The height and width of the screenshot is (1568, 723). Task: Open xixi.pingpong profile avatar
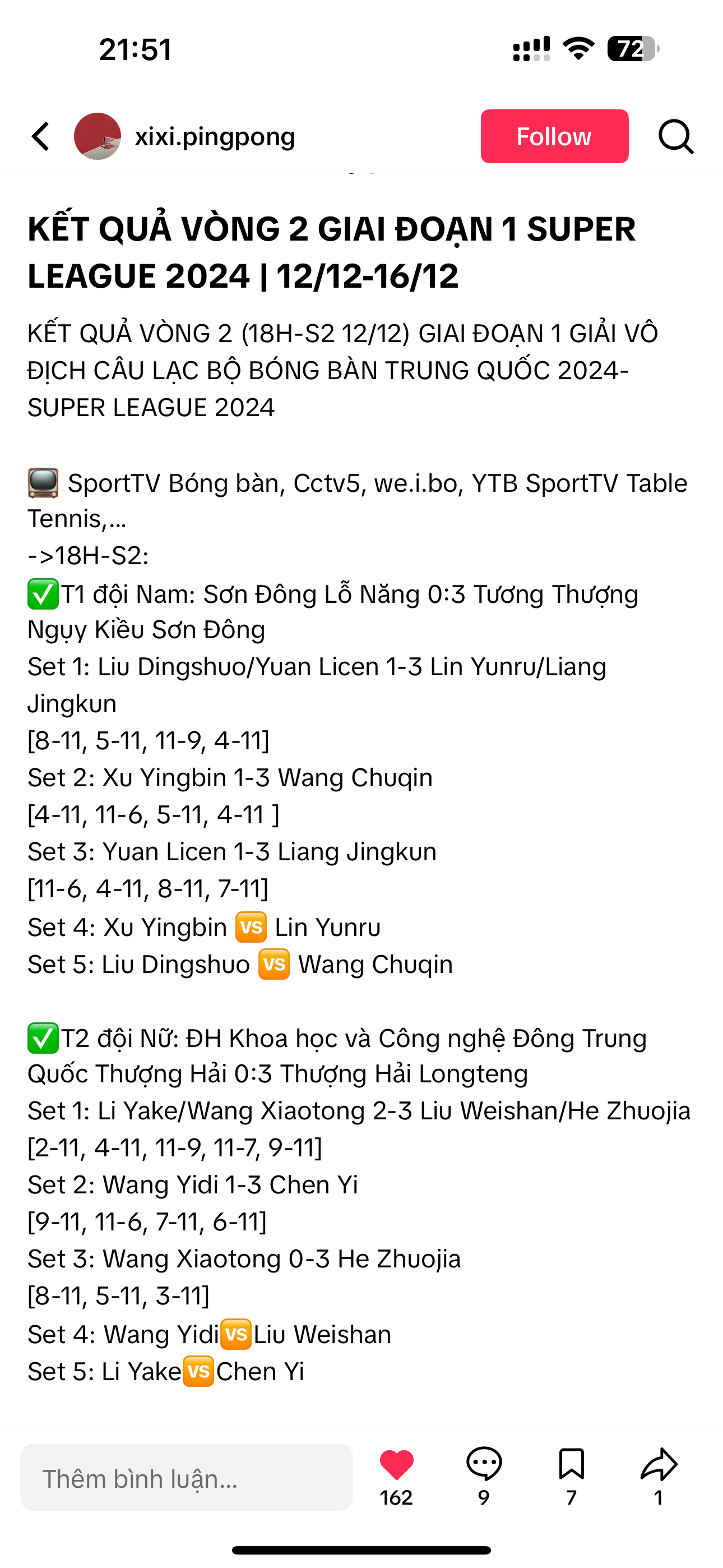[x=98, y=136]
